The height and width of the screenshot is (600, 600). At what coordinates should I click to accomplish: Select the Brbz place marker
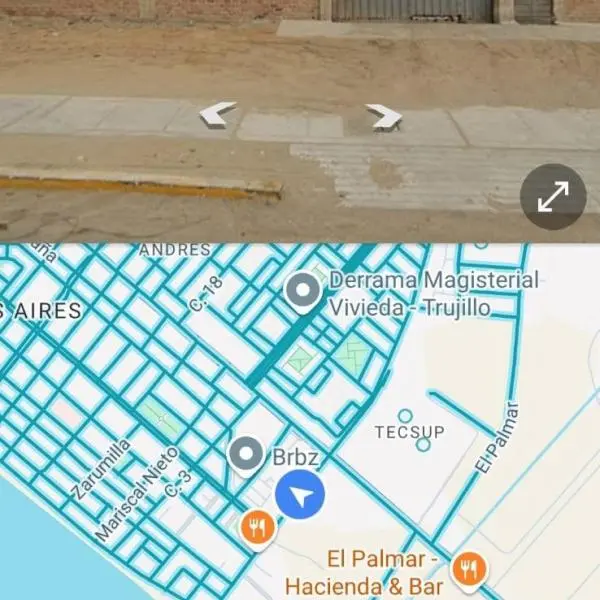click(244, 455)
